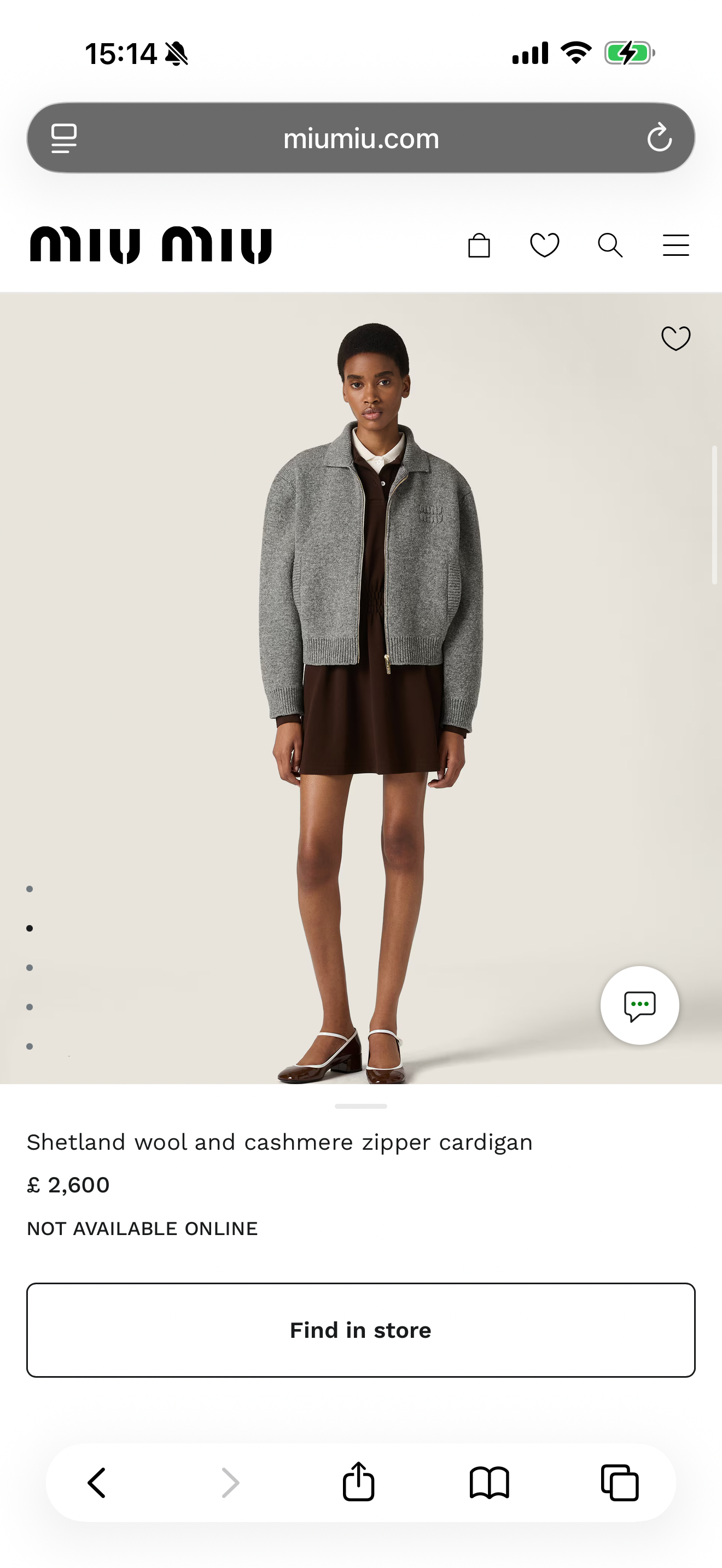Open the page settings menu in address bar
This screenshot has height=1568, width=722.
64,138
